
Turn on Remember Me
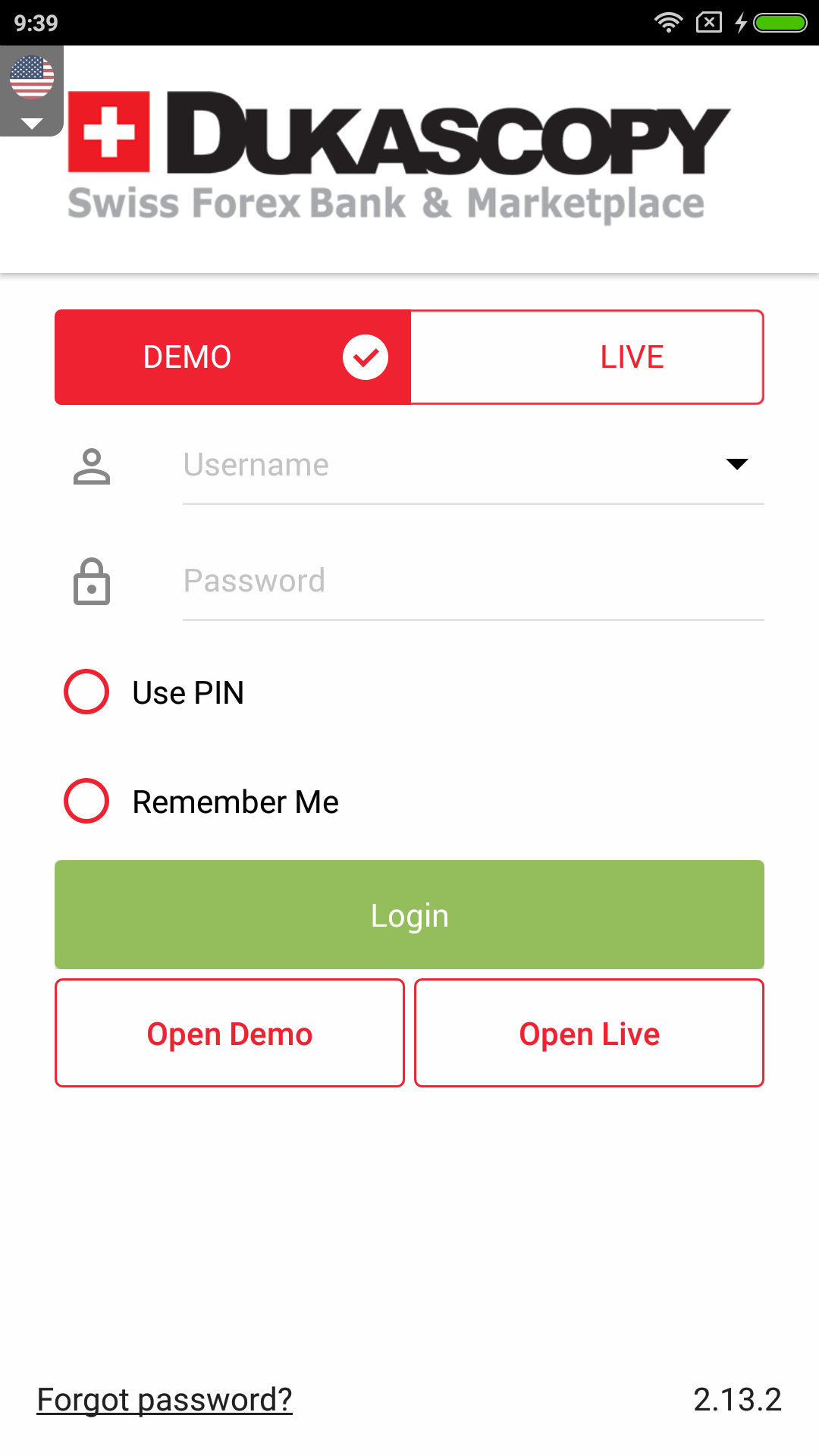(87, 801)
